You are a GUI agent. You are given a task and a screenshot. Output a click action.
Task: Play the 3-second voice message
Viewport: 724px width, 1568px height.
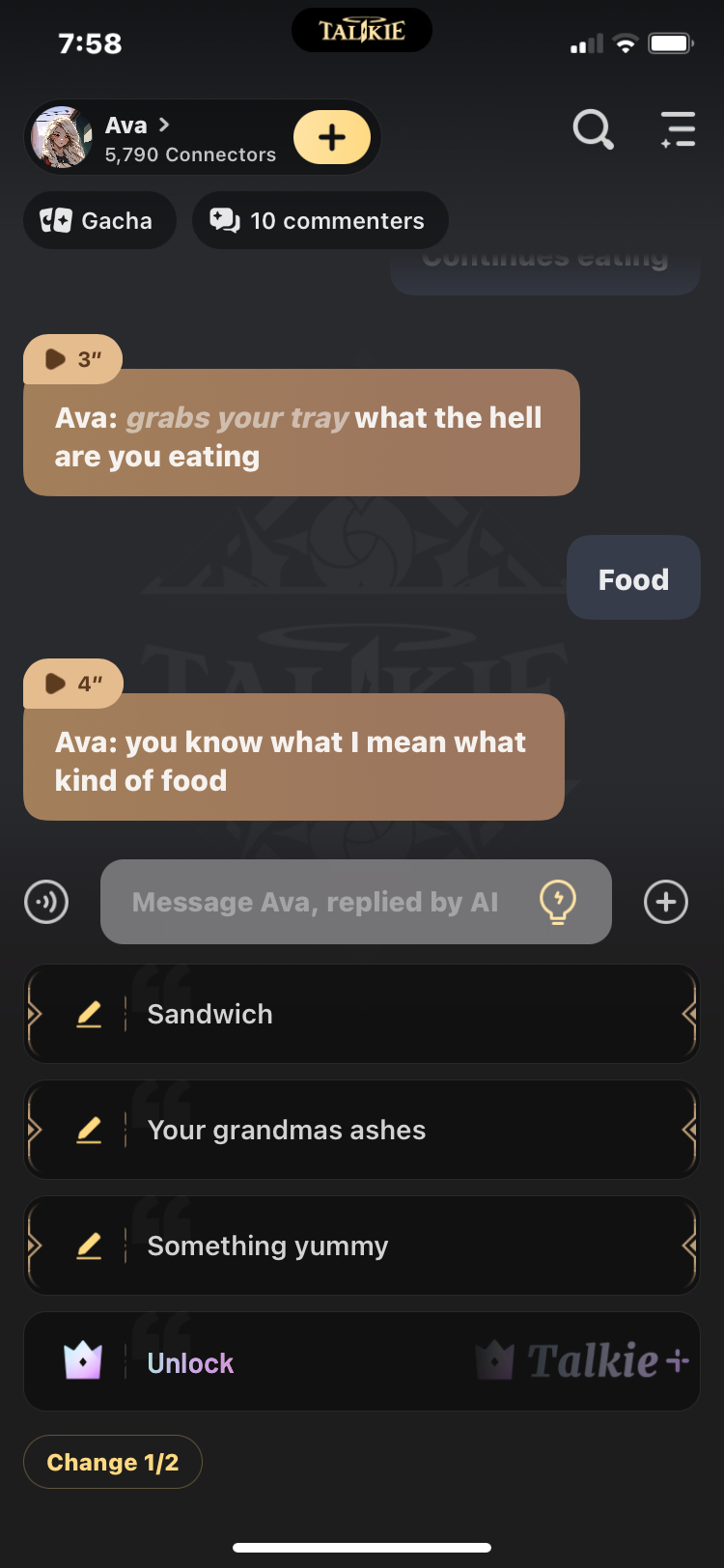pos(72,359)
